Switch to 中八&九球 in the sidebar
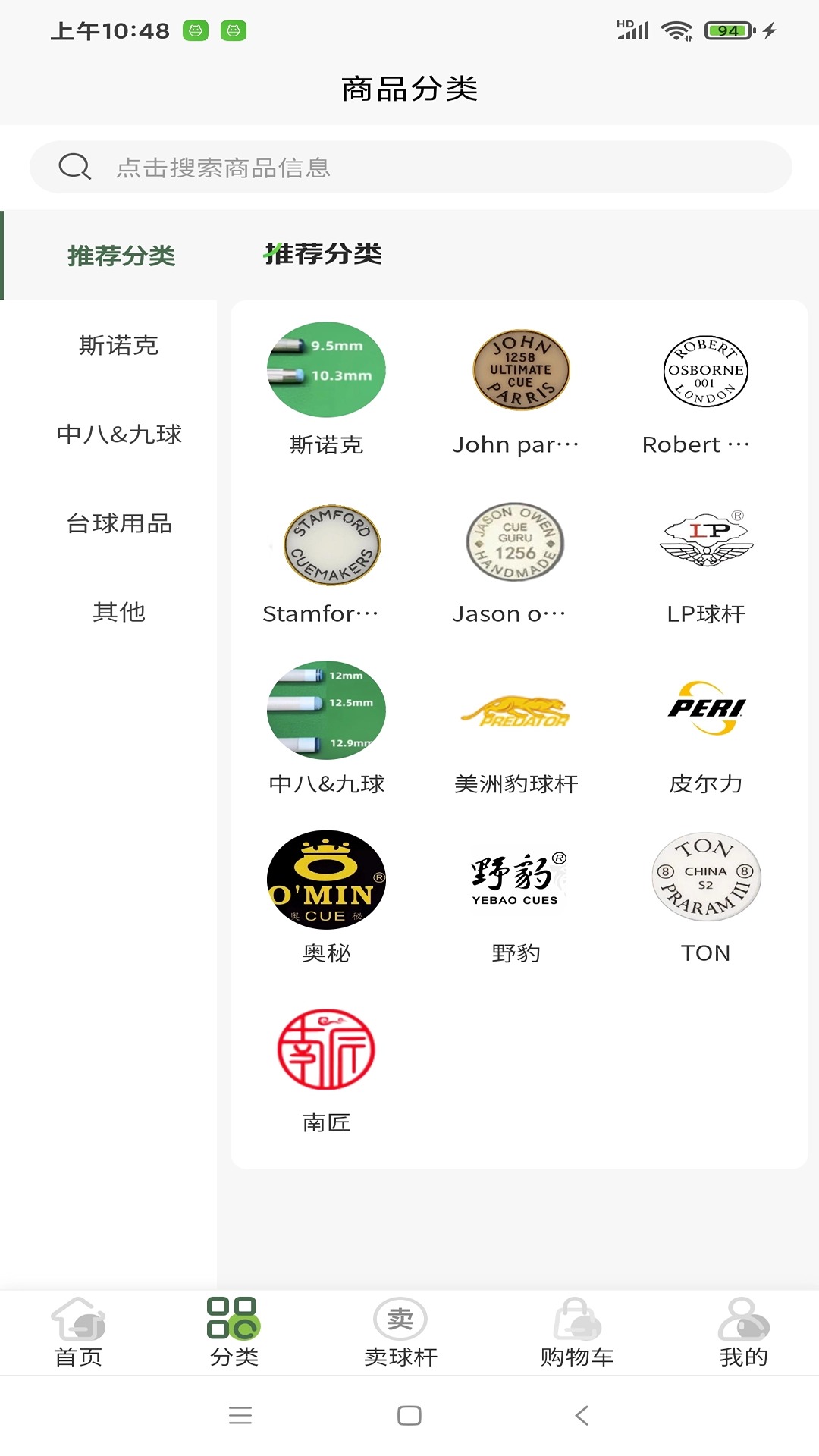 (x=119, y=435)
